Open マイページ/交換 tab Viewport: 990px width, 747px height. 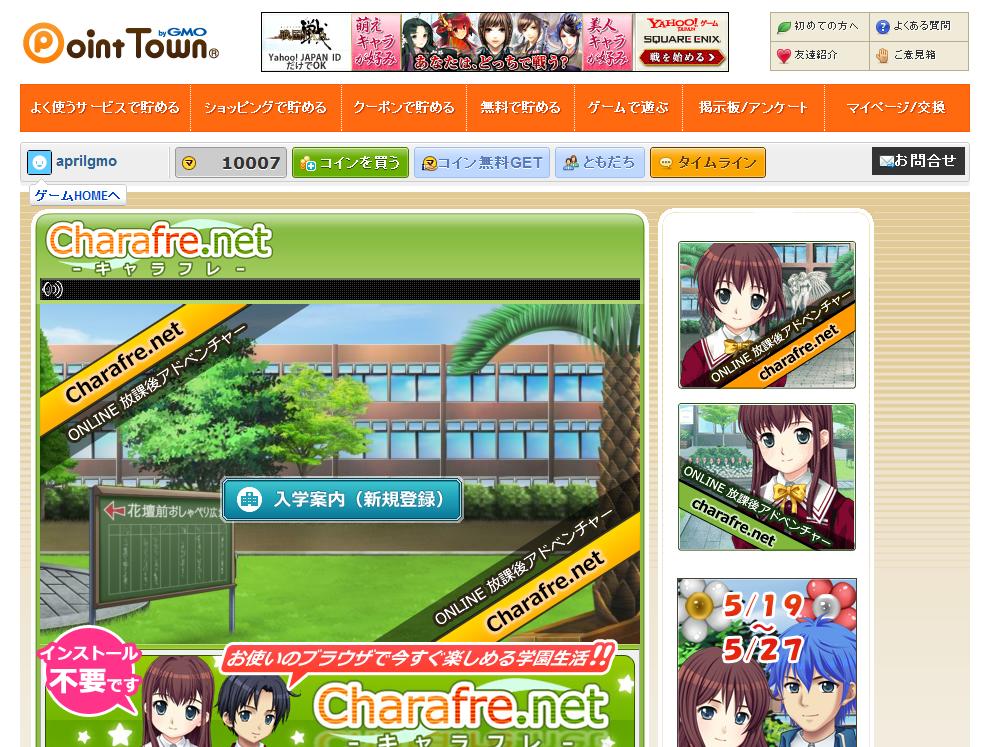896,108
